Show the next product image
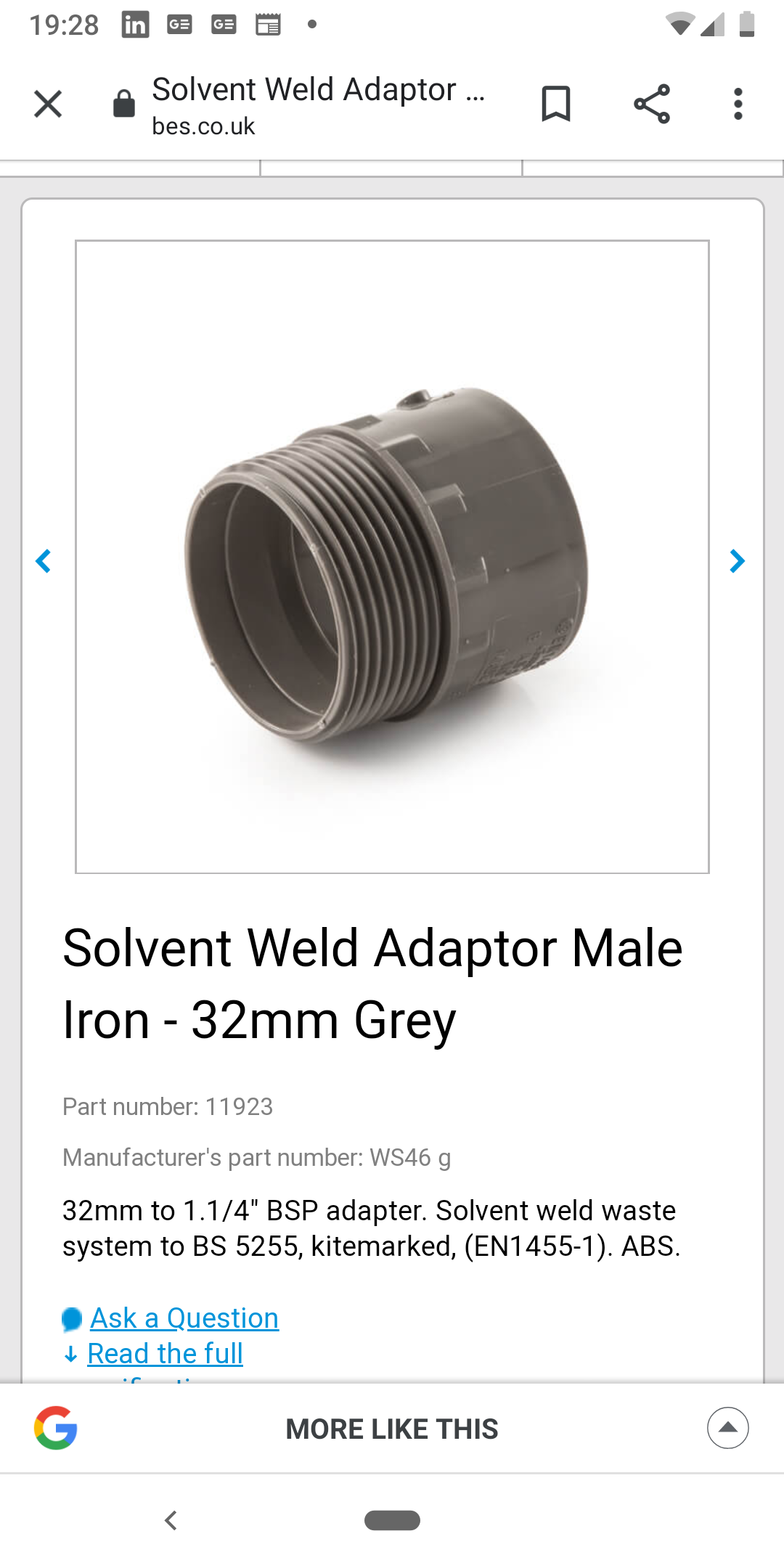 tap(738, 561)
